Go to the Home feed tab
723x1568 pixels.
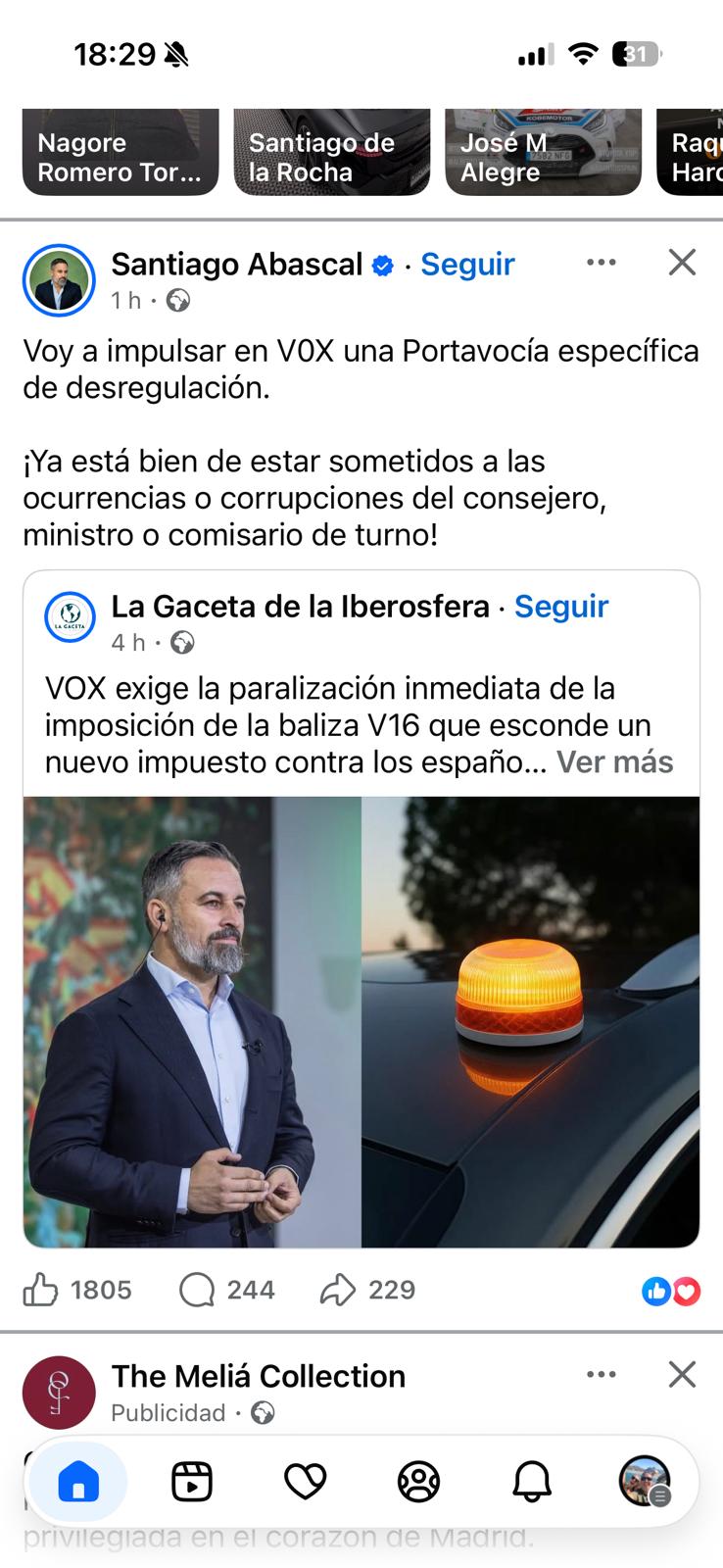pyautogui.click(x=78, y=1482)
